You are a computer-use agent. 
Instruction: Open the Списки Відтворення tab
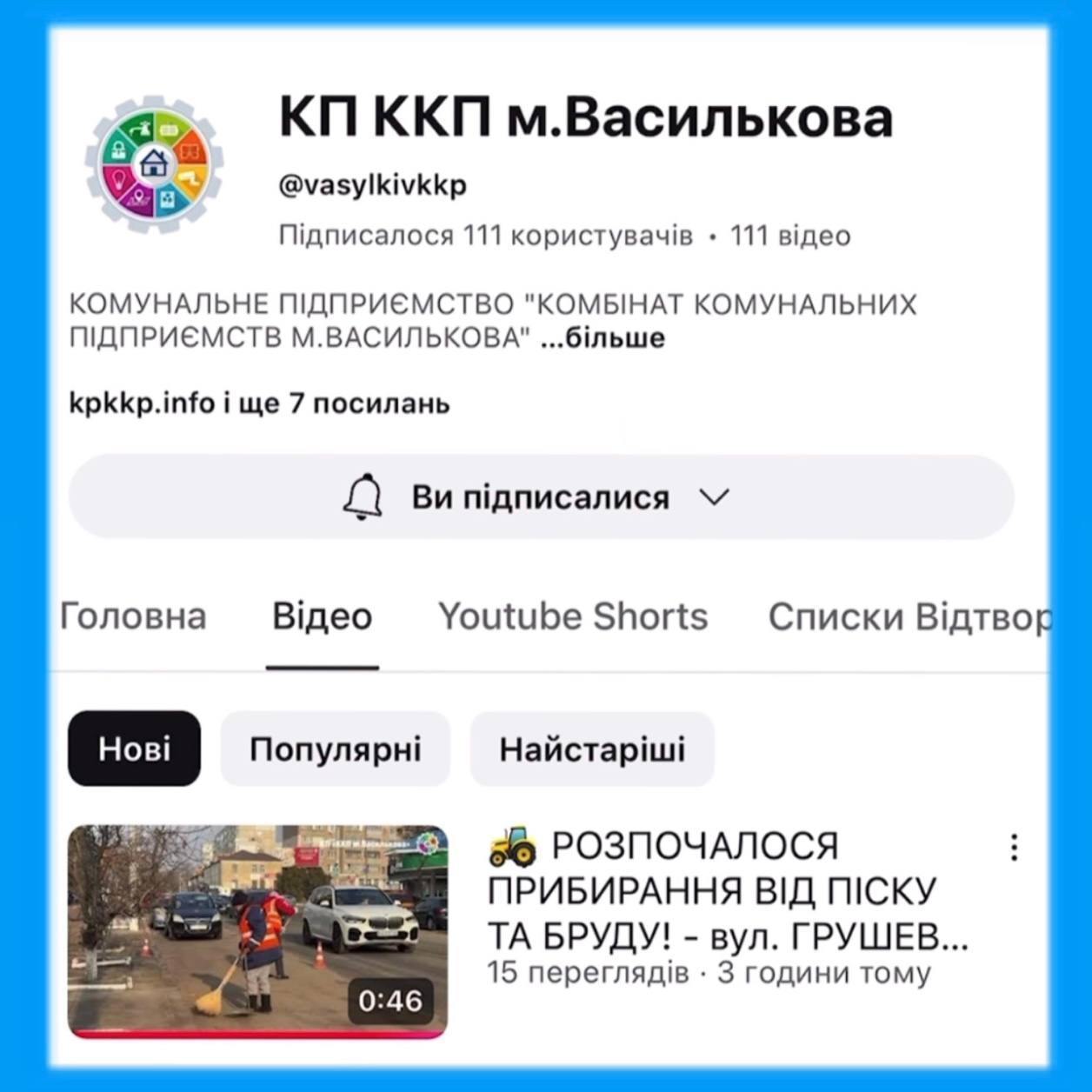point(908,616)
